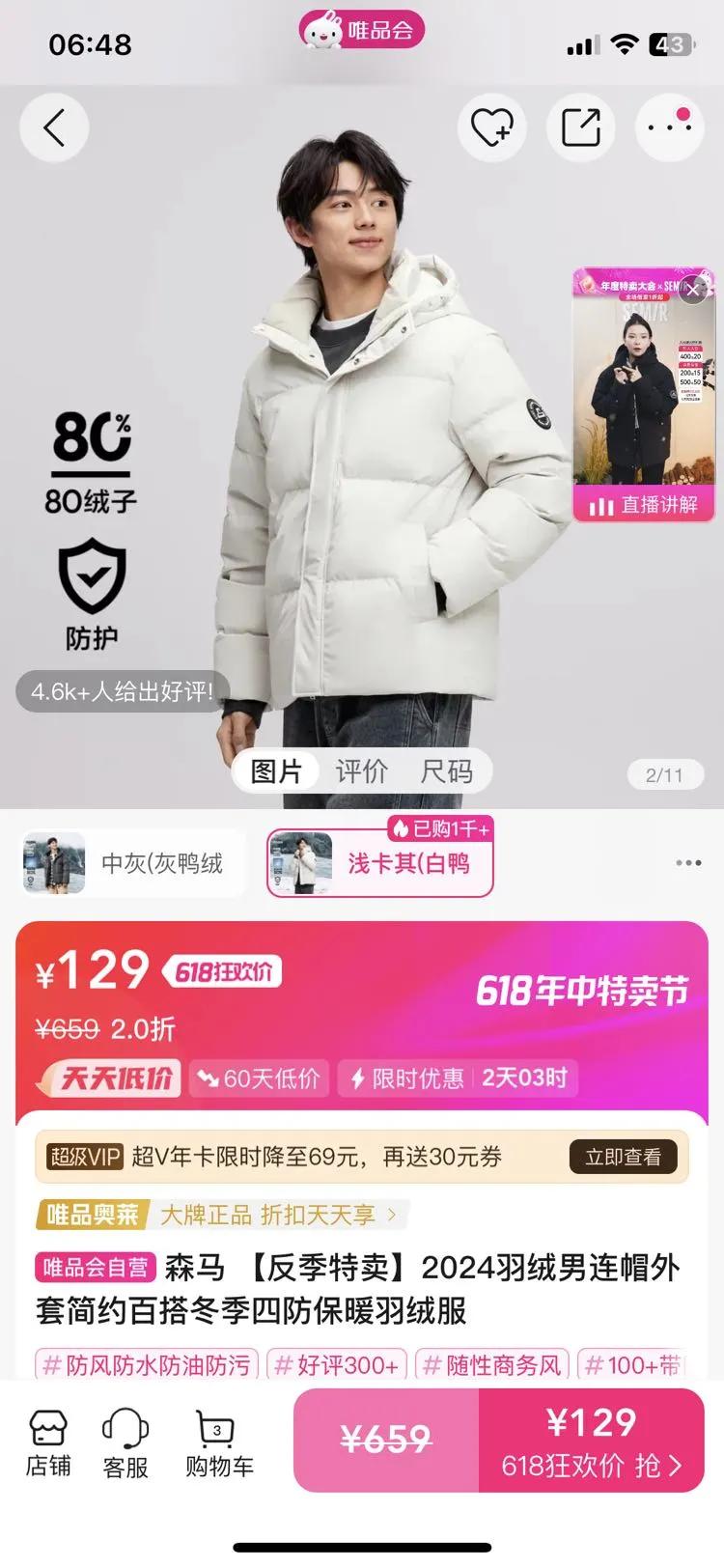Open the 店铺 store page
Screen dimensions: 724x1568
48,1443
